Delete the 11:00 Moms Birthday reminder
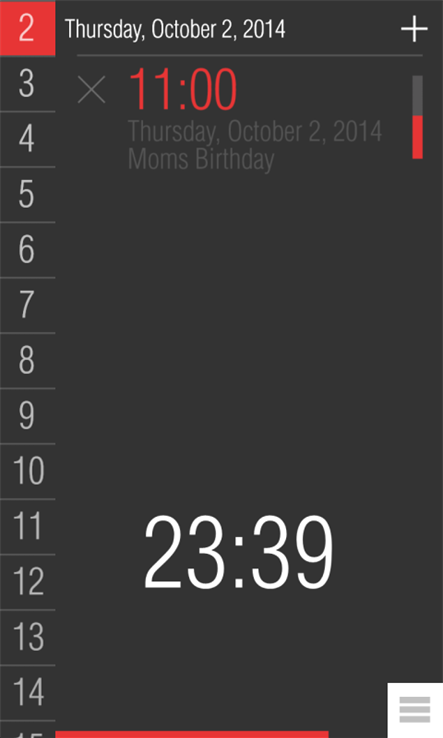The height and width of the screenshot is (738, 443). [x=91, y=89]
